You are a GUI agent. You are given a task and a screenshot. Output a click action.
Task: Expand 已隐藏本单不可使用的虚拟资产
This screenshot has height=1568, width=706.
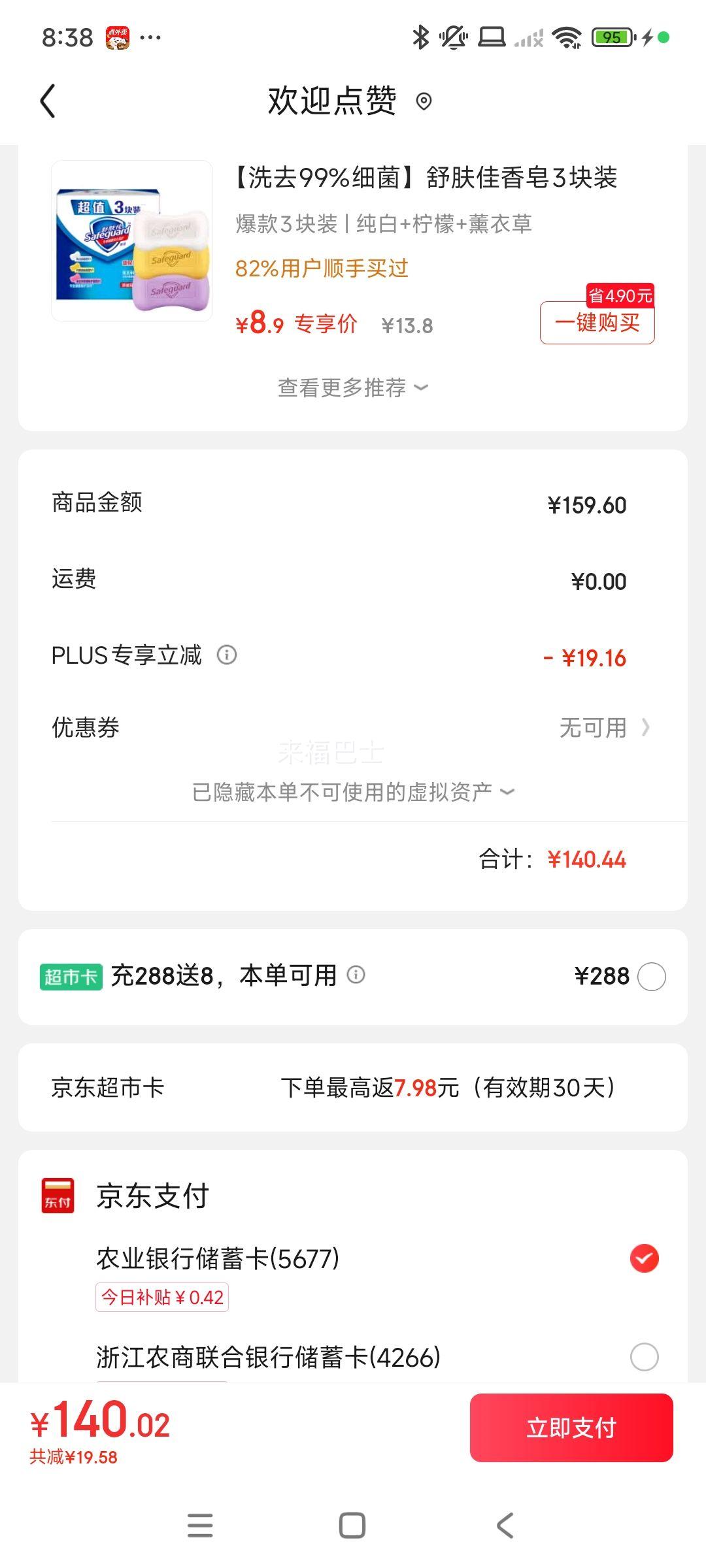pyautogui.click(x=353, y=792)
